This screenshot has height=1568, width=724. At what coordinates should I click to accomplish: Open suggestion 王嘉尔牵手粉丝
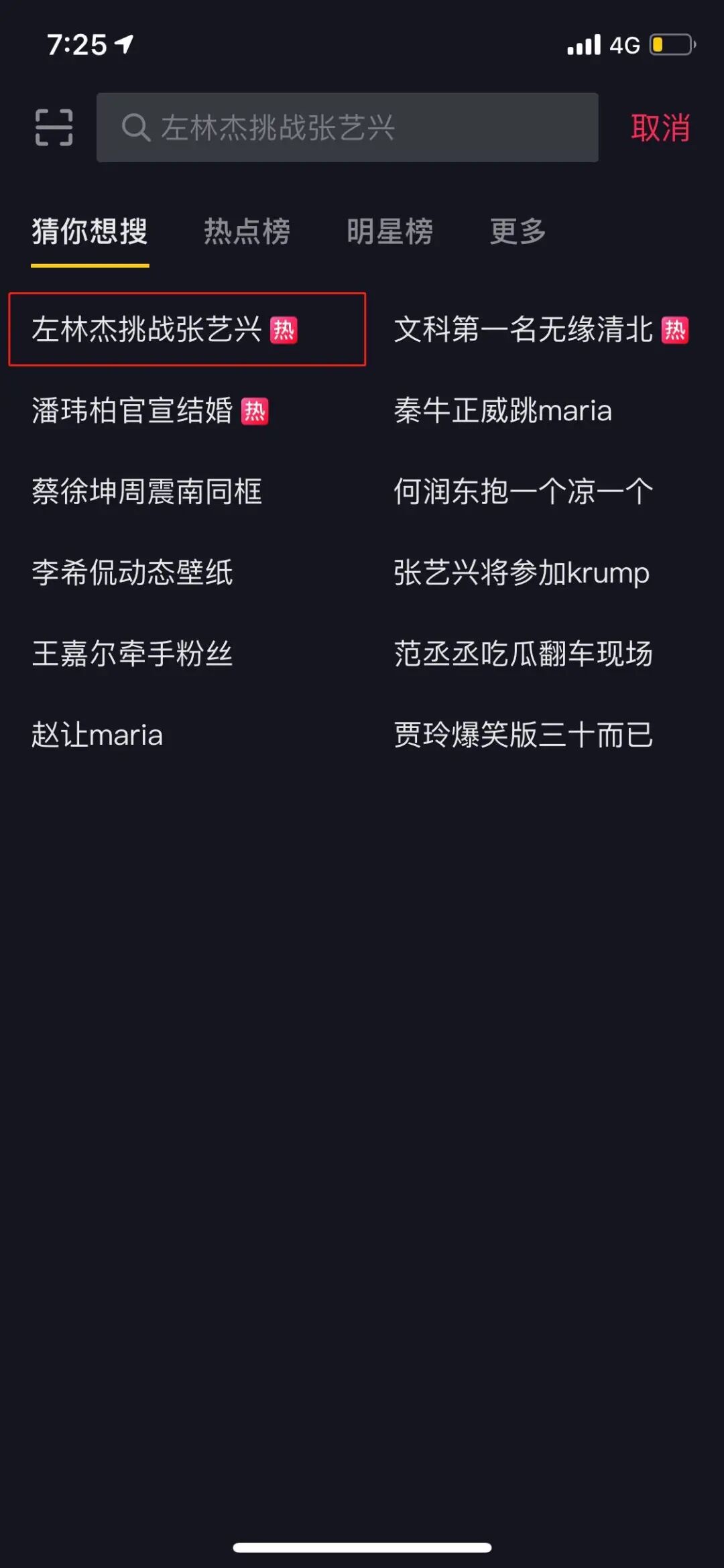coord(132,654)
